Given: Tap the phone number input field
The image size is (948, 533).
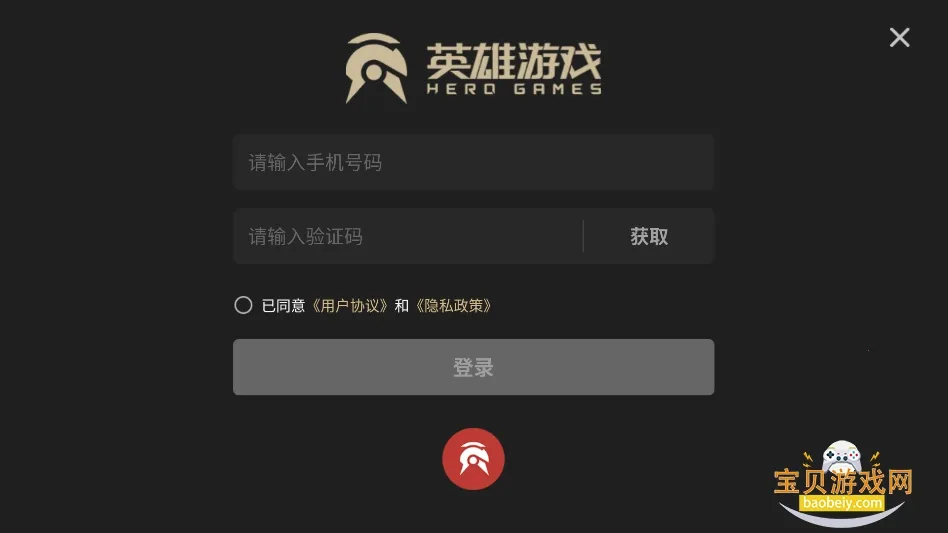Looking at the screenshot, I should pos(473,163).
